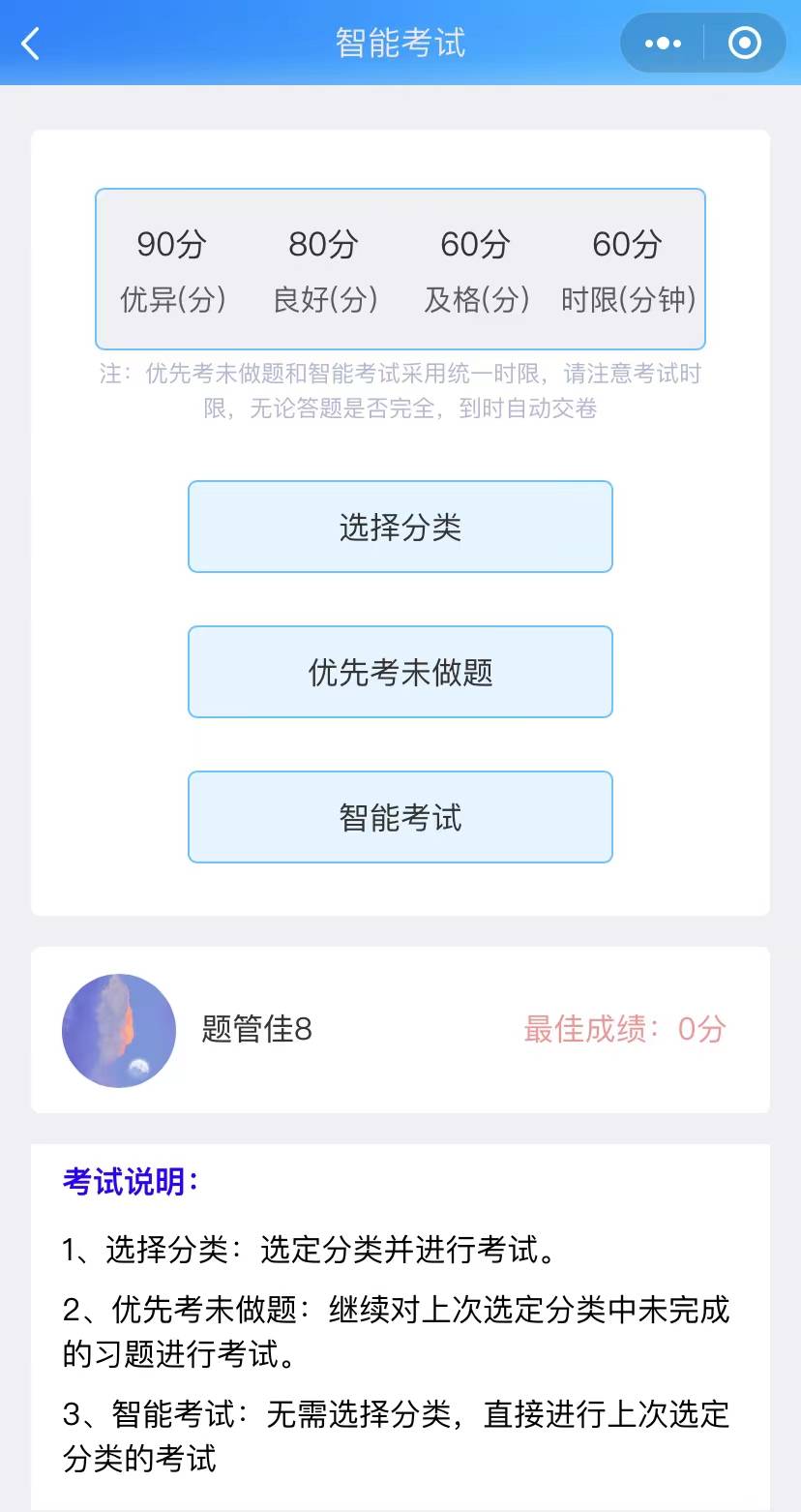View 最佳成绩 0分 best score
Screen dimensions: 801x1512
pos(625,1030)
